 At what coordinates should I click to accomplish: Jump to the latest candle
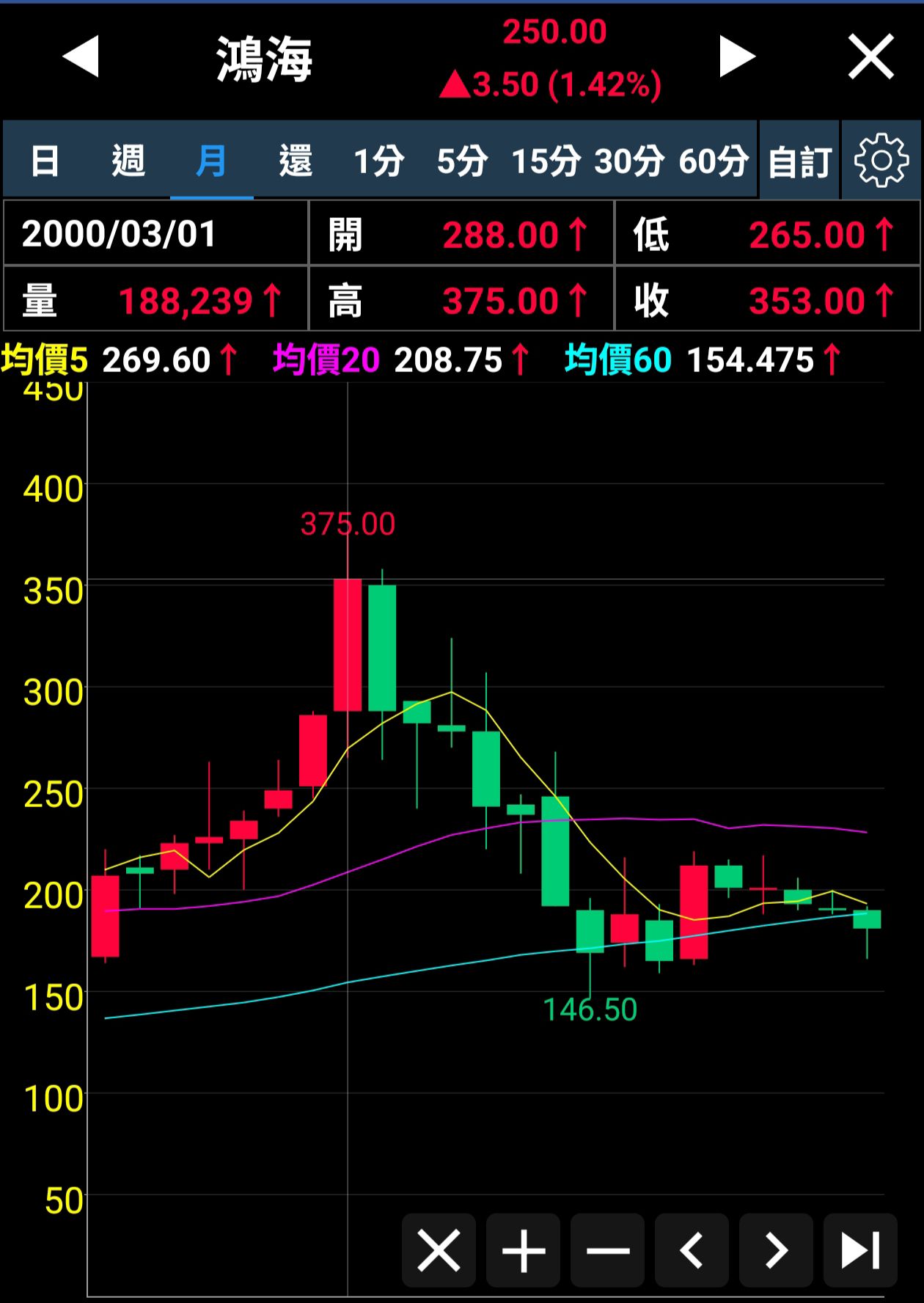pos(860,1250)
